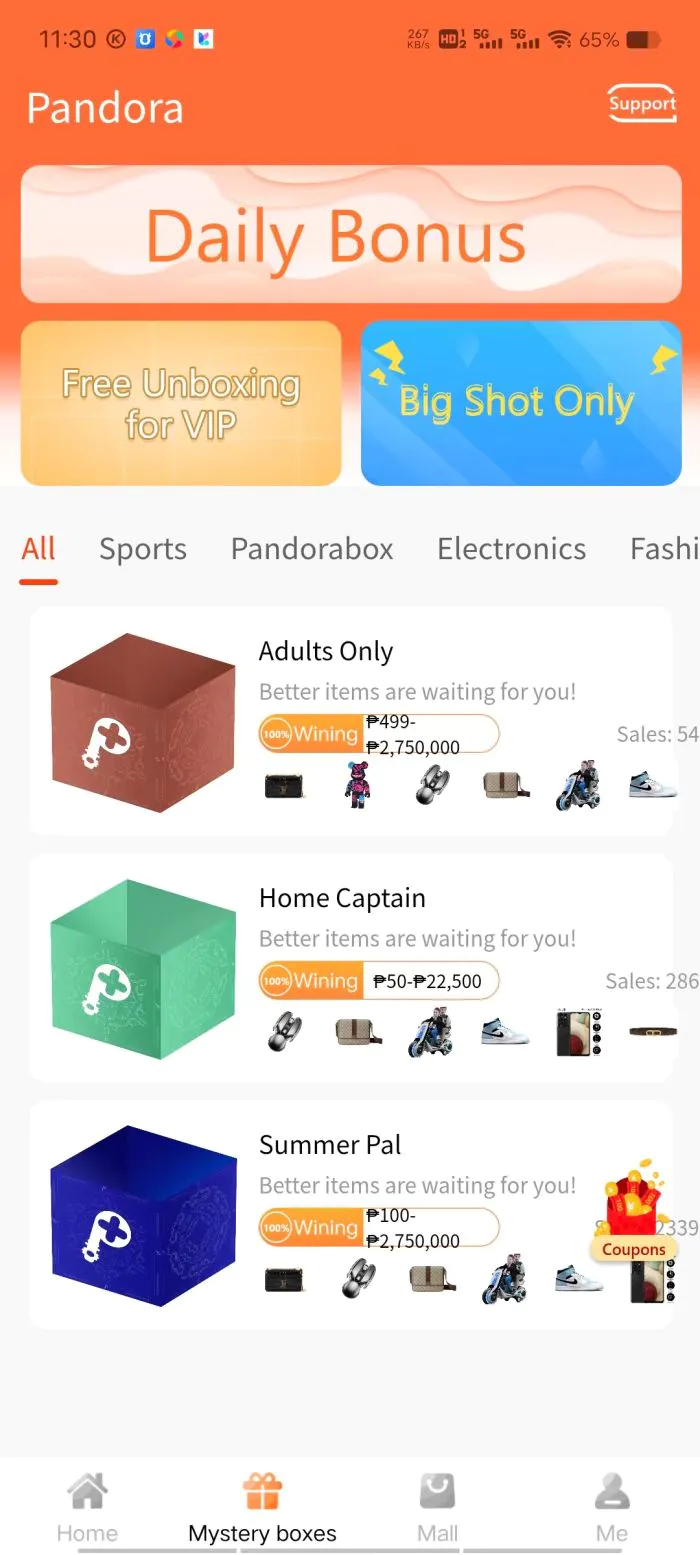Switch to the Sports category
The image size is (700, 1555).
pyautogui.click(x=143, y=549)
